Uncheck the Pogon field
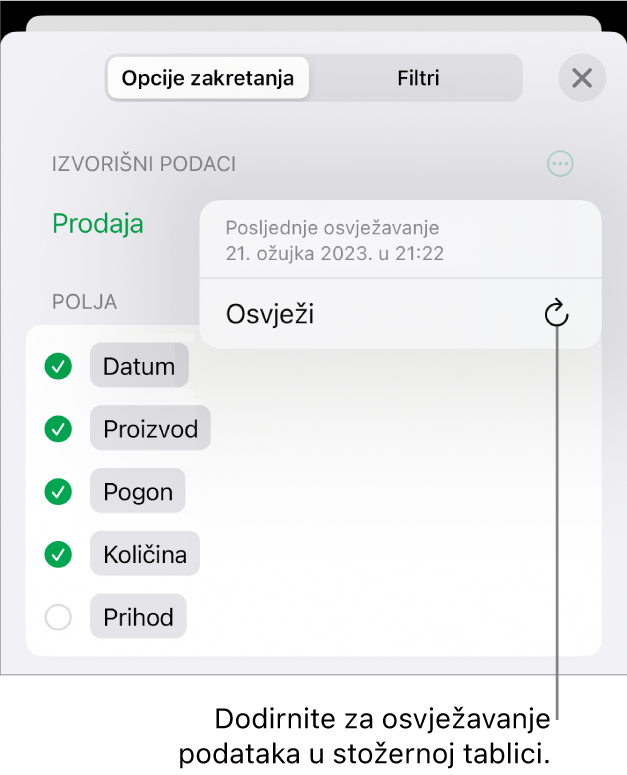This screenshot has width=627, height=775. point(59,492)
